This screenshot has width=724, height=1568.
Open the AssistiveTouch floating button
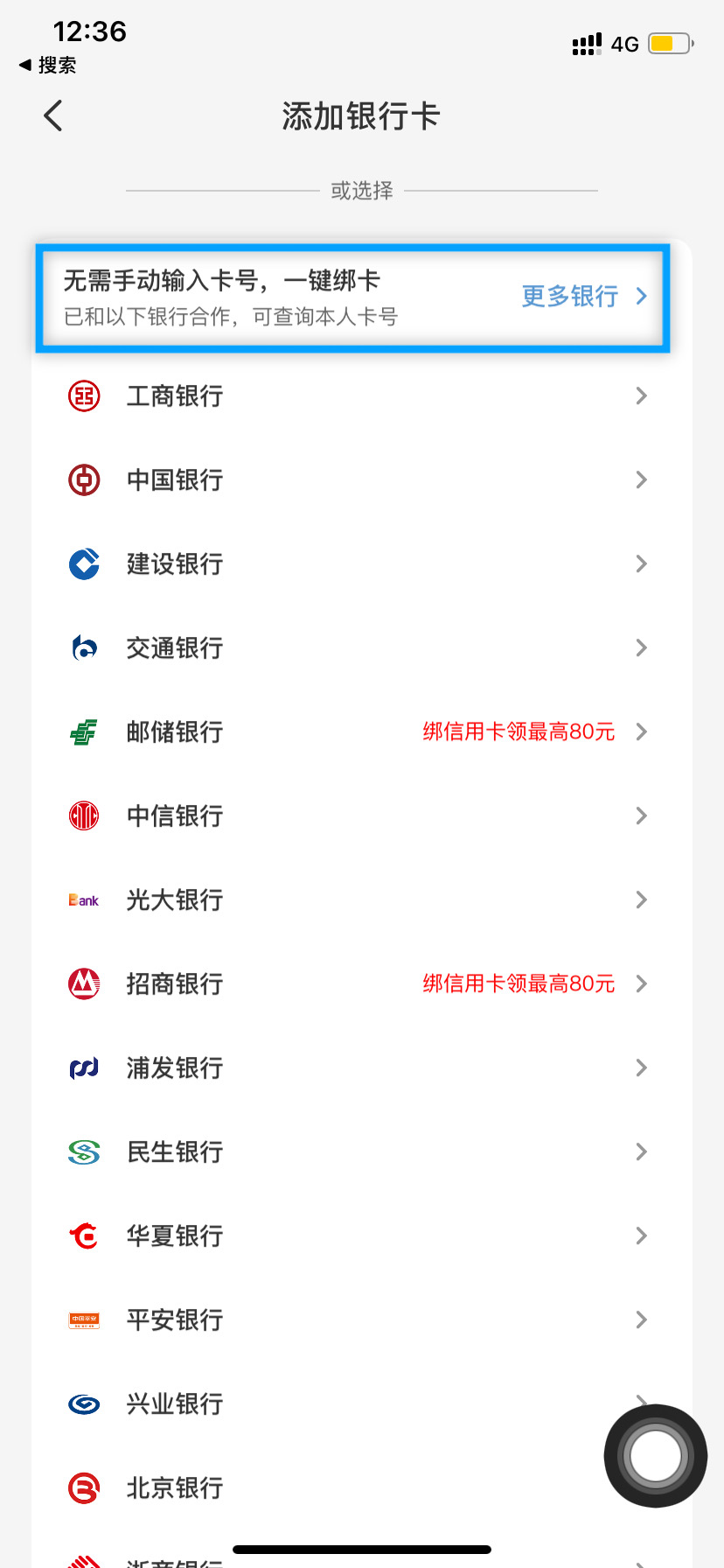655,1456
